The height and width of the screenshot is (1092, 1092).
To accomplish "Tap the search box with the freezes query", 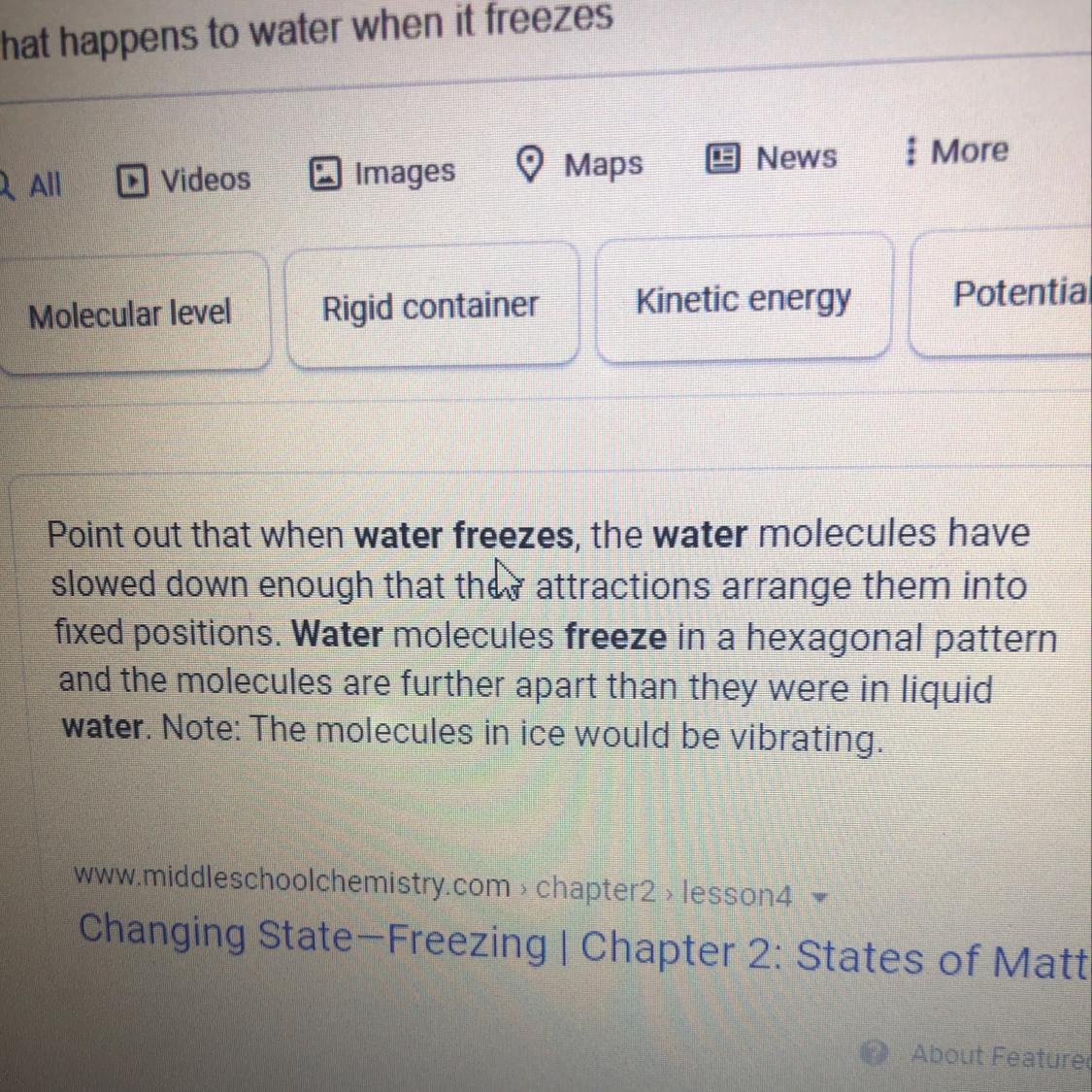I will pos(546,42).
